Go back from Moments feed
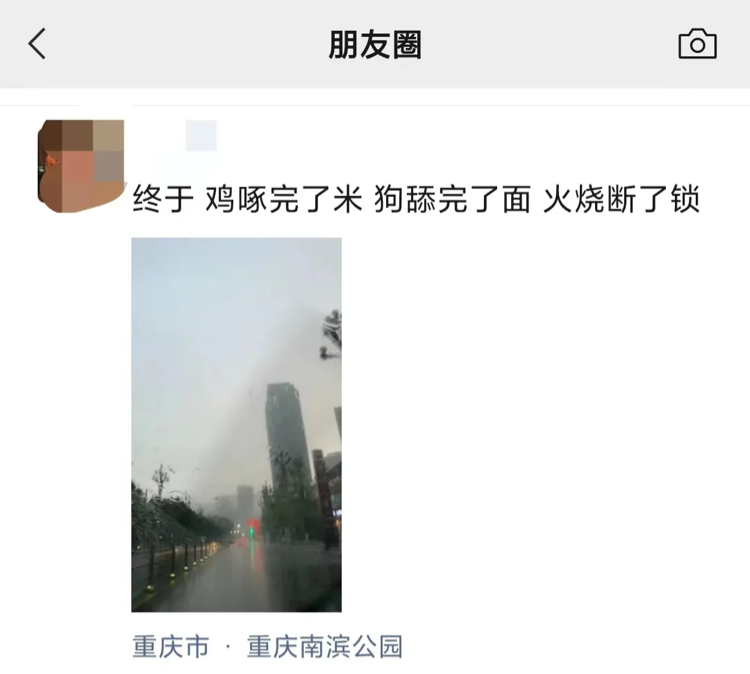Viewport: 750px width, 674px height. point(38,44)
